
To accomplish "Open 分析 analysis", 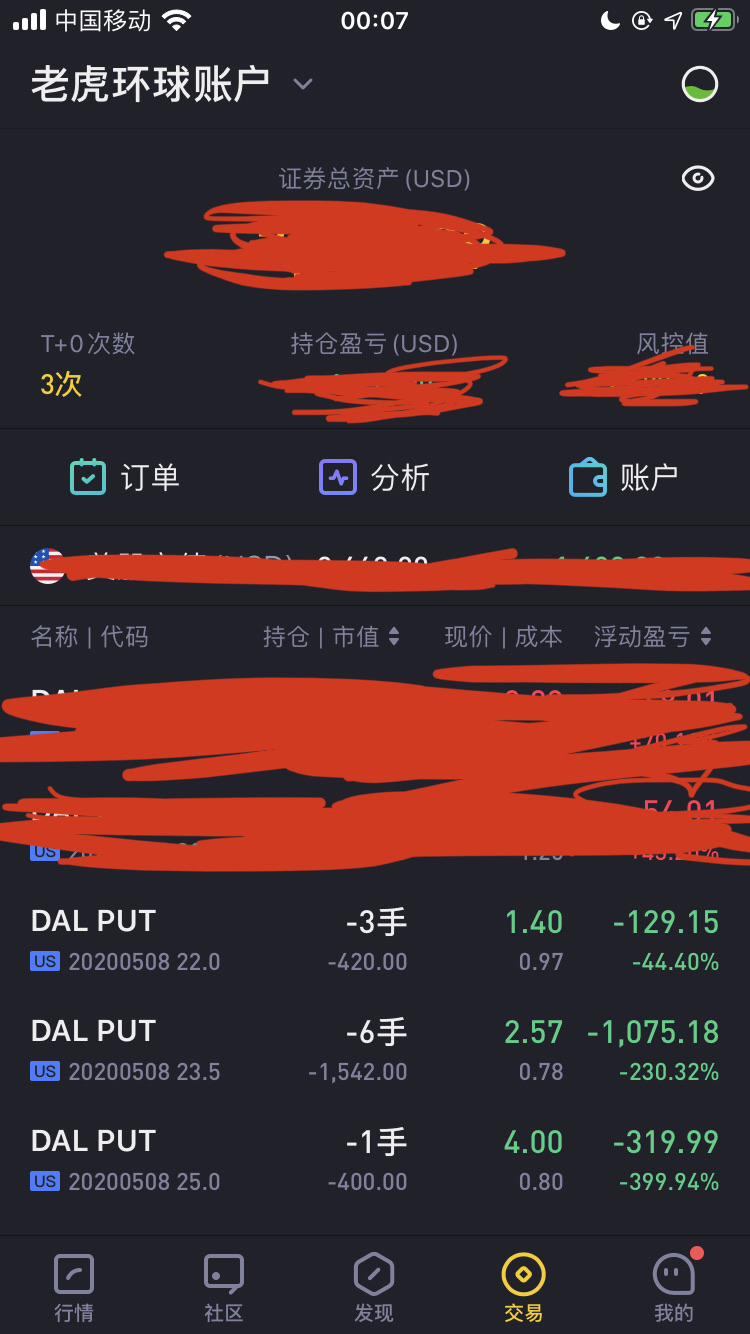I will pyautogui.click(x=375, y=477).
